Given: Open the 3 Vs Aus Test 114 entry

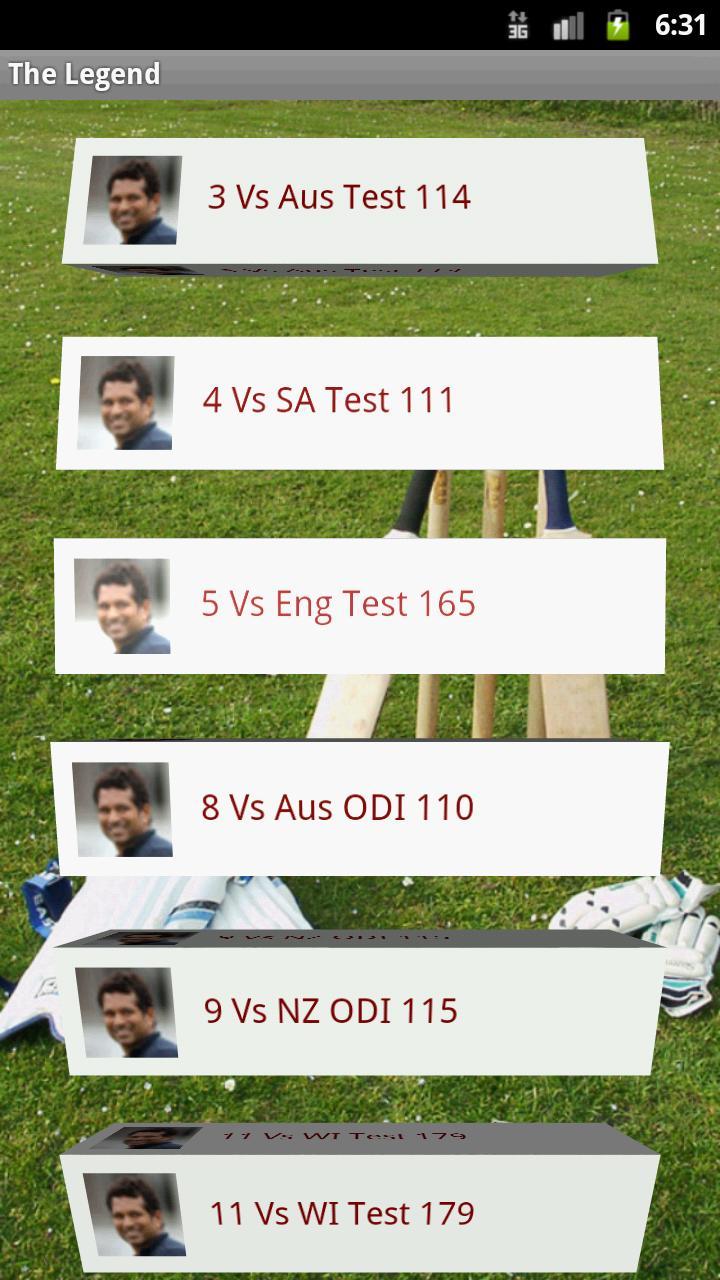Looking at the screenshot, I should pos(360,198).
